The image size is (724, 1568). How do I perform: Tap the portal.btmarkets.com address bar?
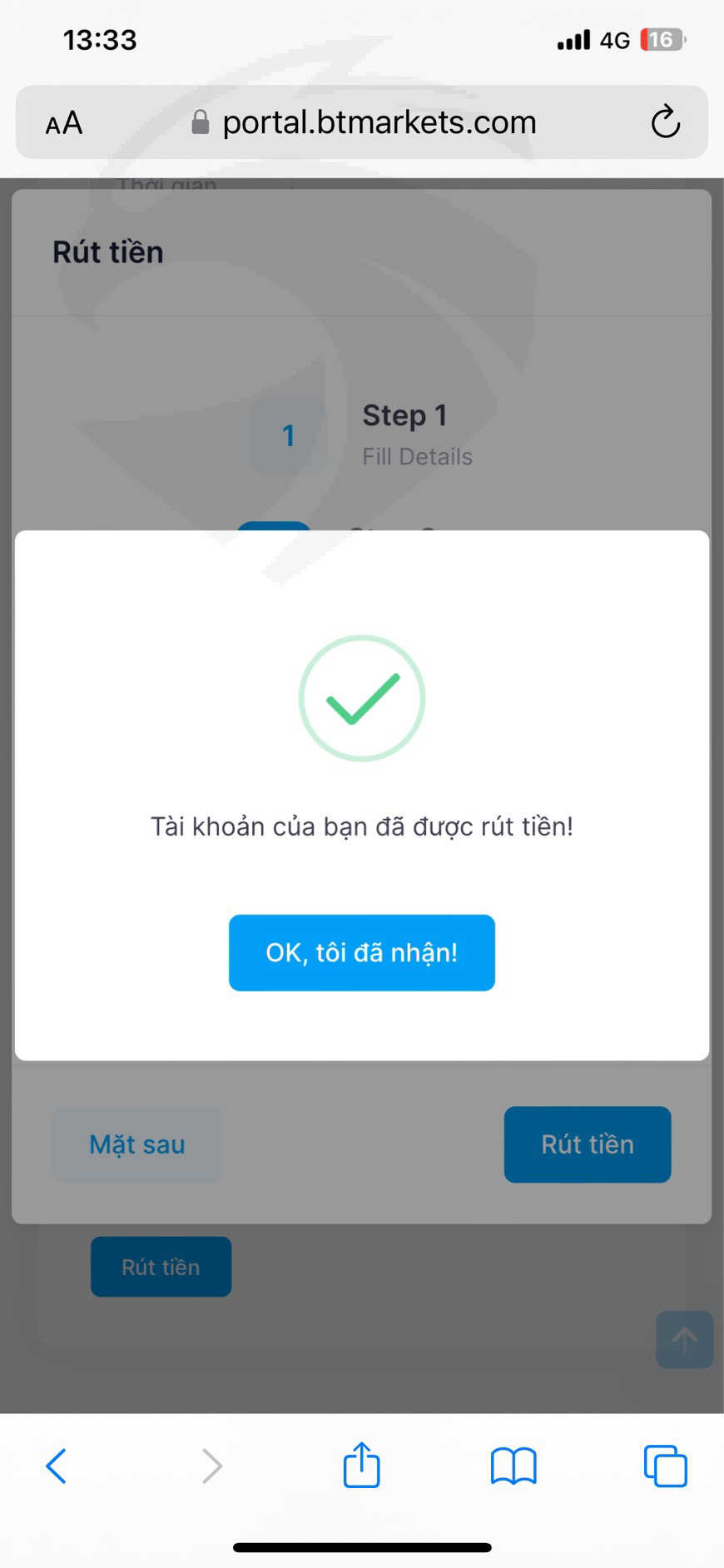pos(362,122)
